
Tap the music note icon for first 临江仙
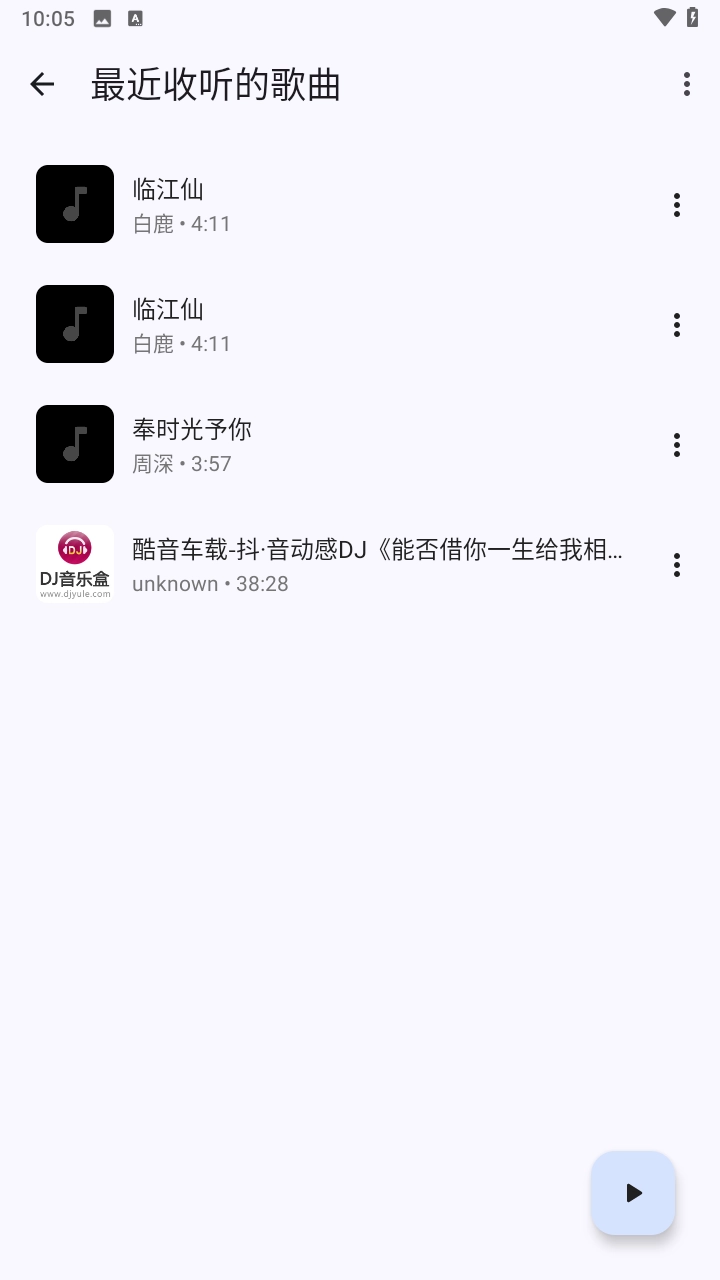(74, 203)
